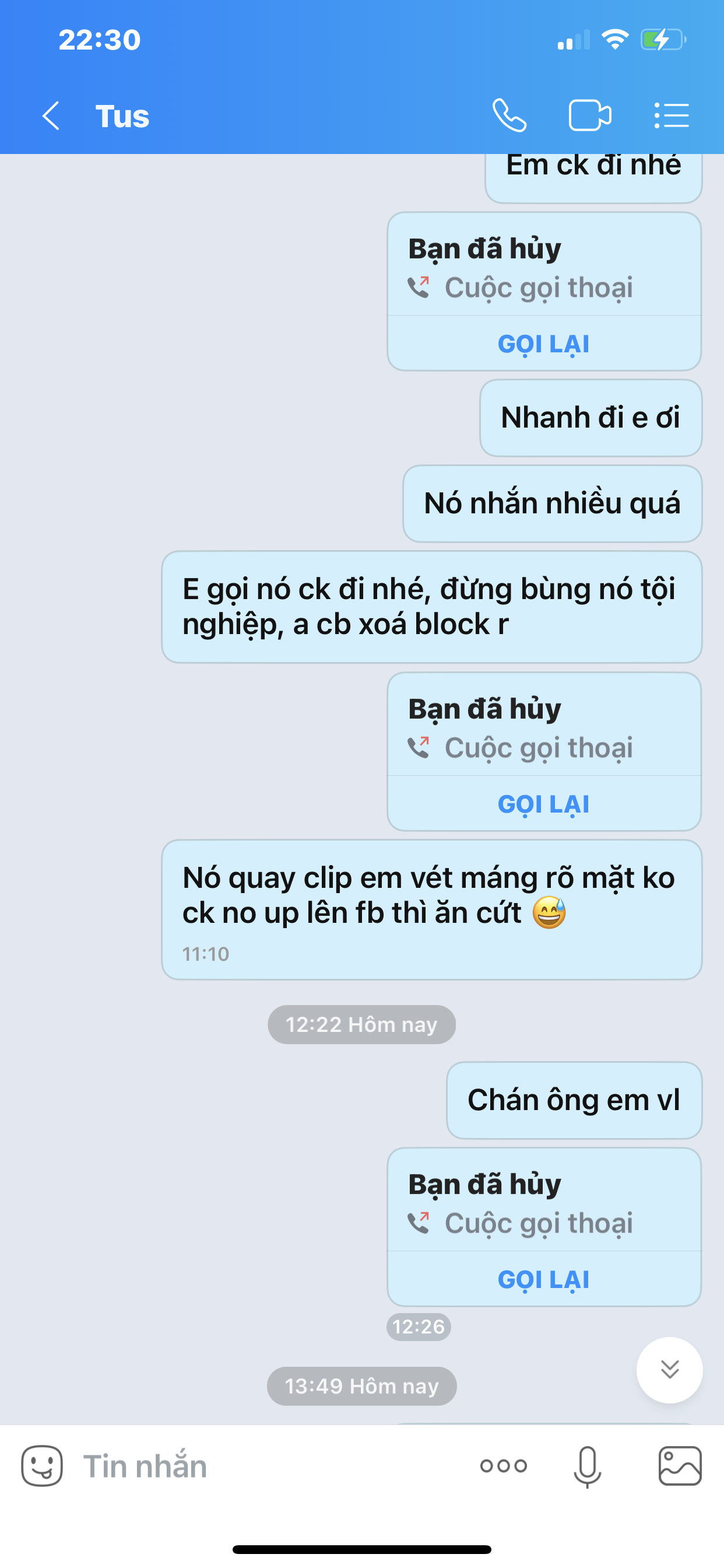
Task: Open the photo gallery picker
Action: click(x=680, y=1466)
